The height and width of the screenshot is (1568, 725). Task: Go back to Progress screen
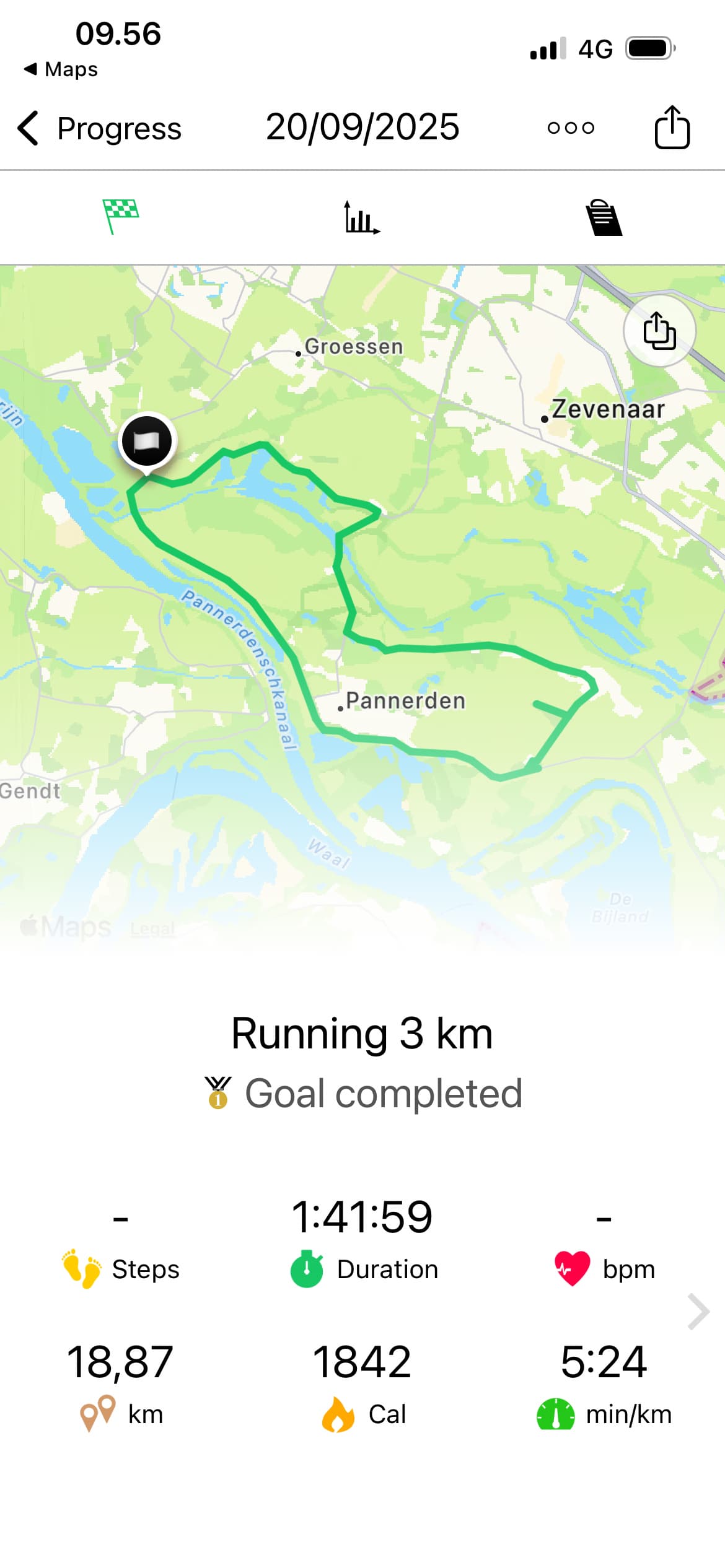click(x=99, y=129)
